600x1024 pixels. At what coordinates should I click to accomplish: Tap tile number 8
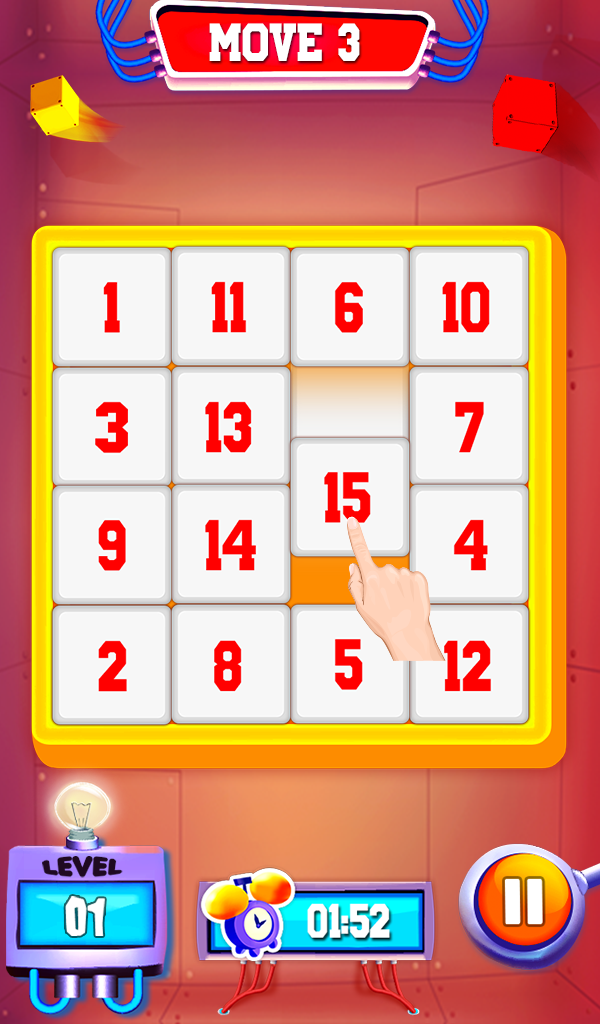tap(230, 665)
